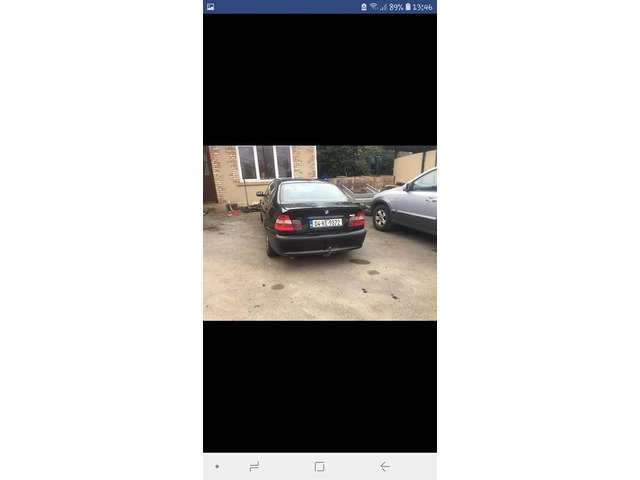Go back with the navigation arrow

point(385,466)
